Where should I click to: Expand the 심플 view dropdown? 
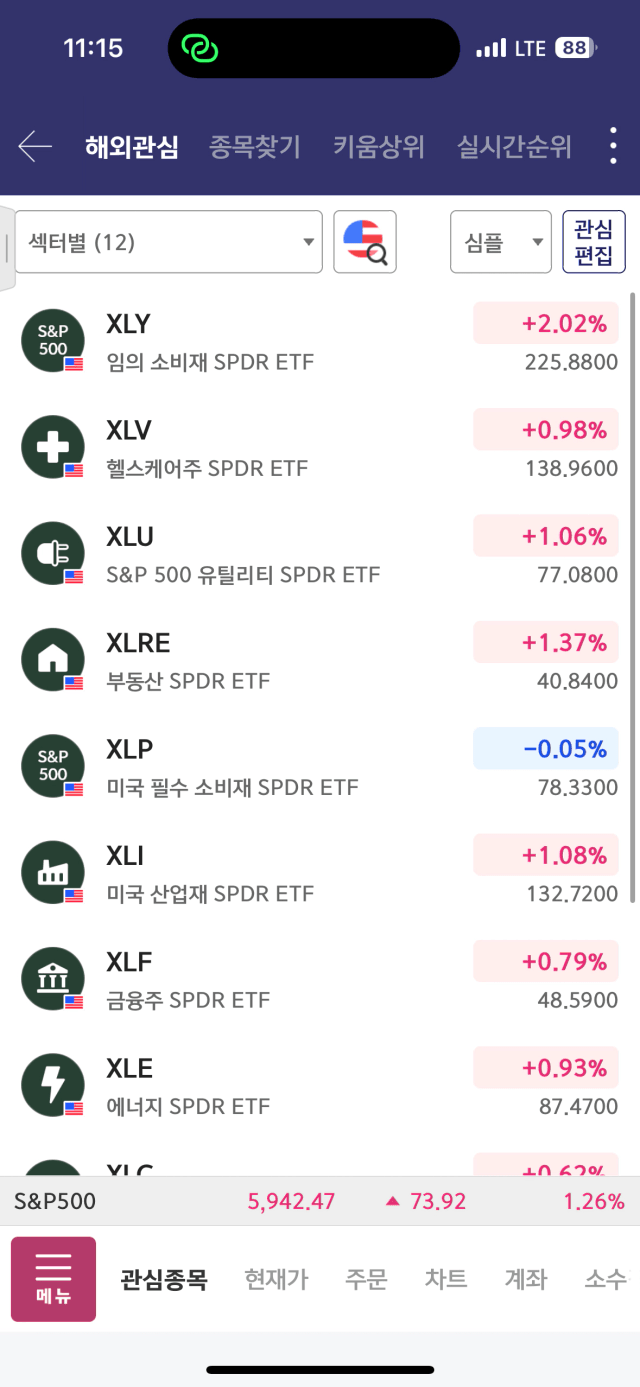(x=501, y=242)
